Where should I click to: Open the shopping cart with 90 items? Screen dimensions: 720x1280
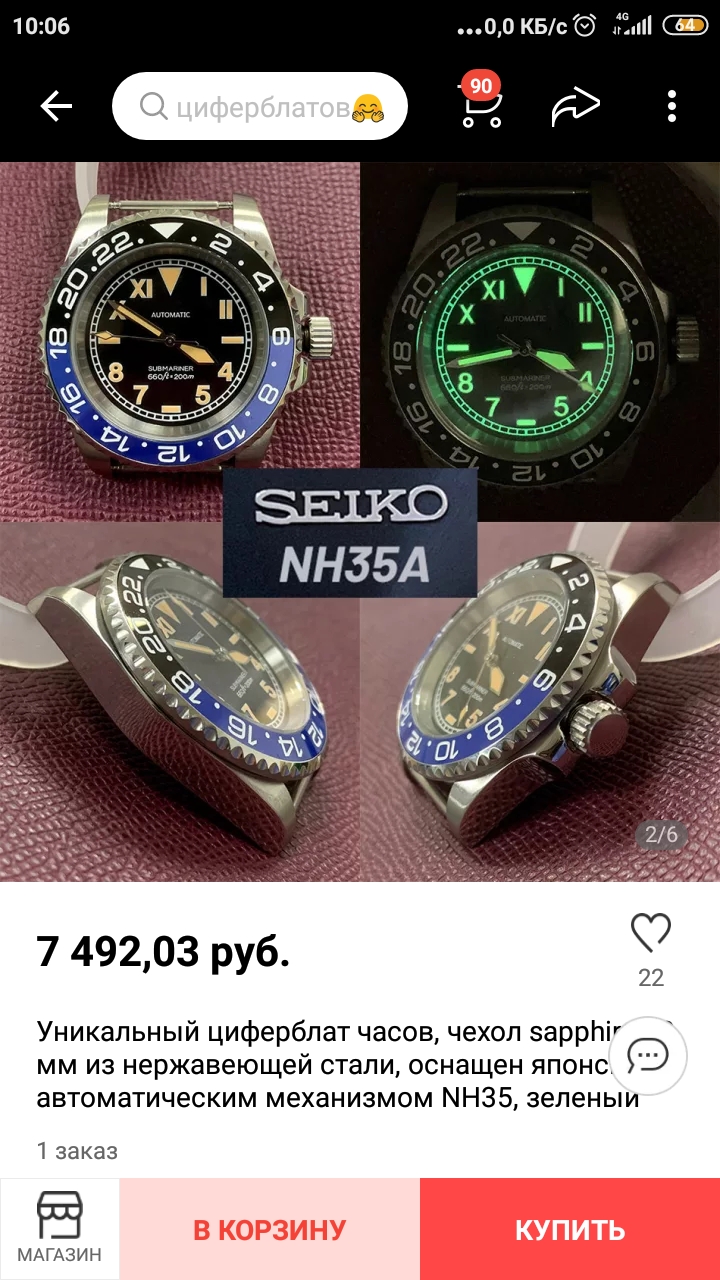click(x=481, y=104)
